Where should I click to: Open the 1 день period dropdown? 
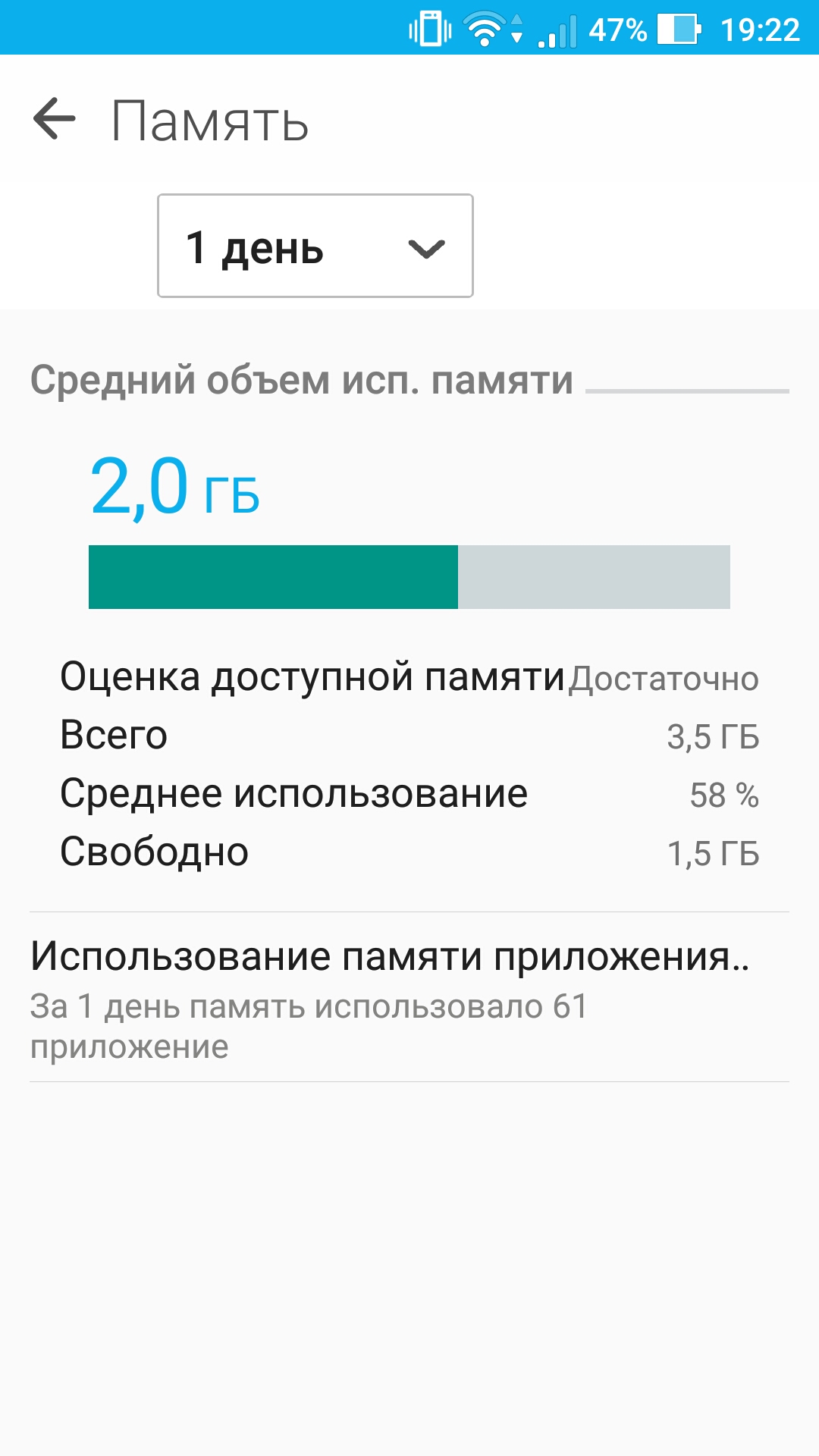315,246
